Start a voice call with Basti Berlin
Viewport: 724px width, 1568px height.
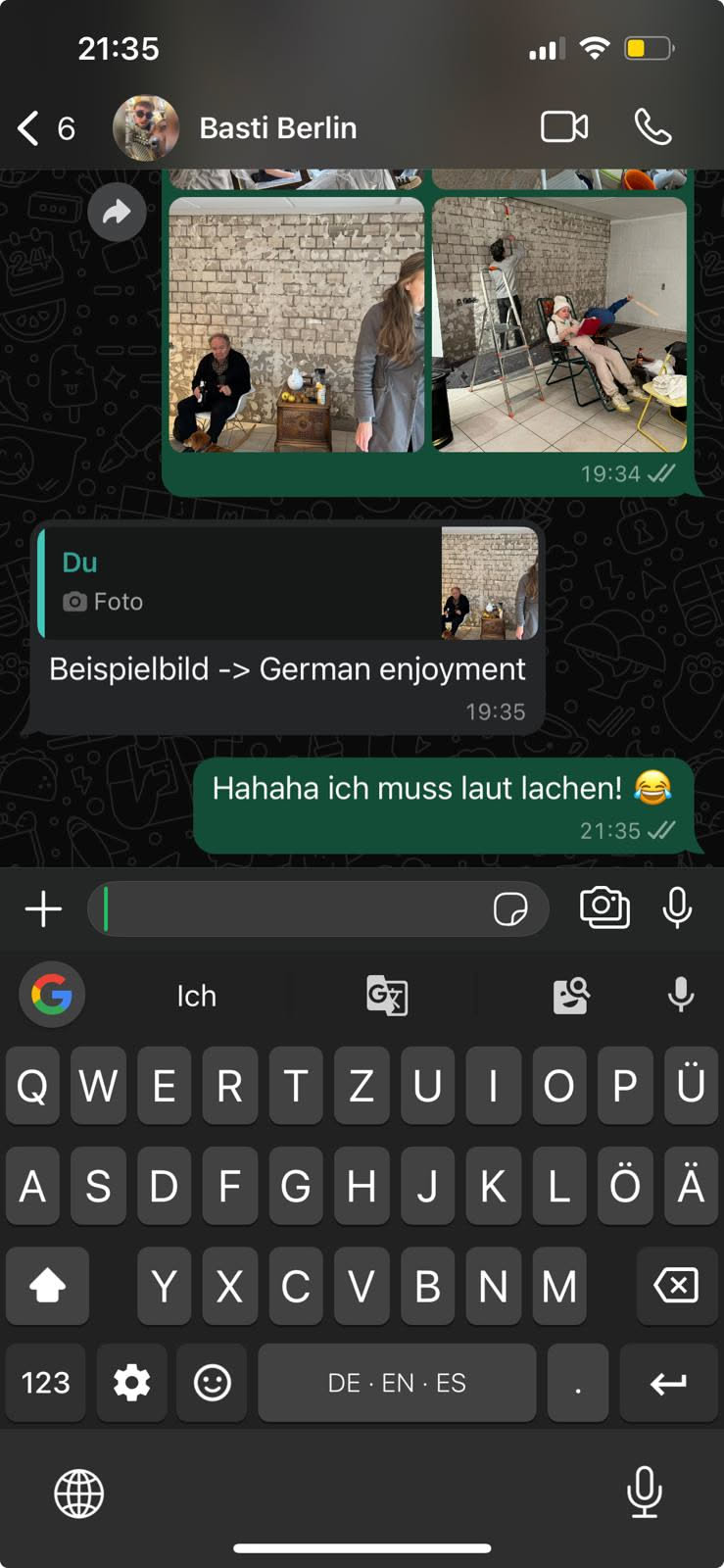(652, 127)
